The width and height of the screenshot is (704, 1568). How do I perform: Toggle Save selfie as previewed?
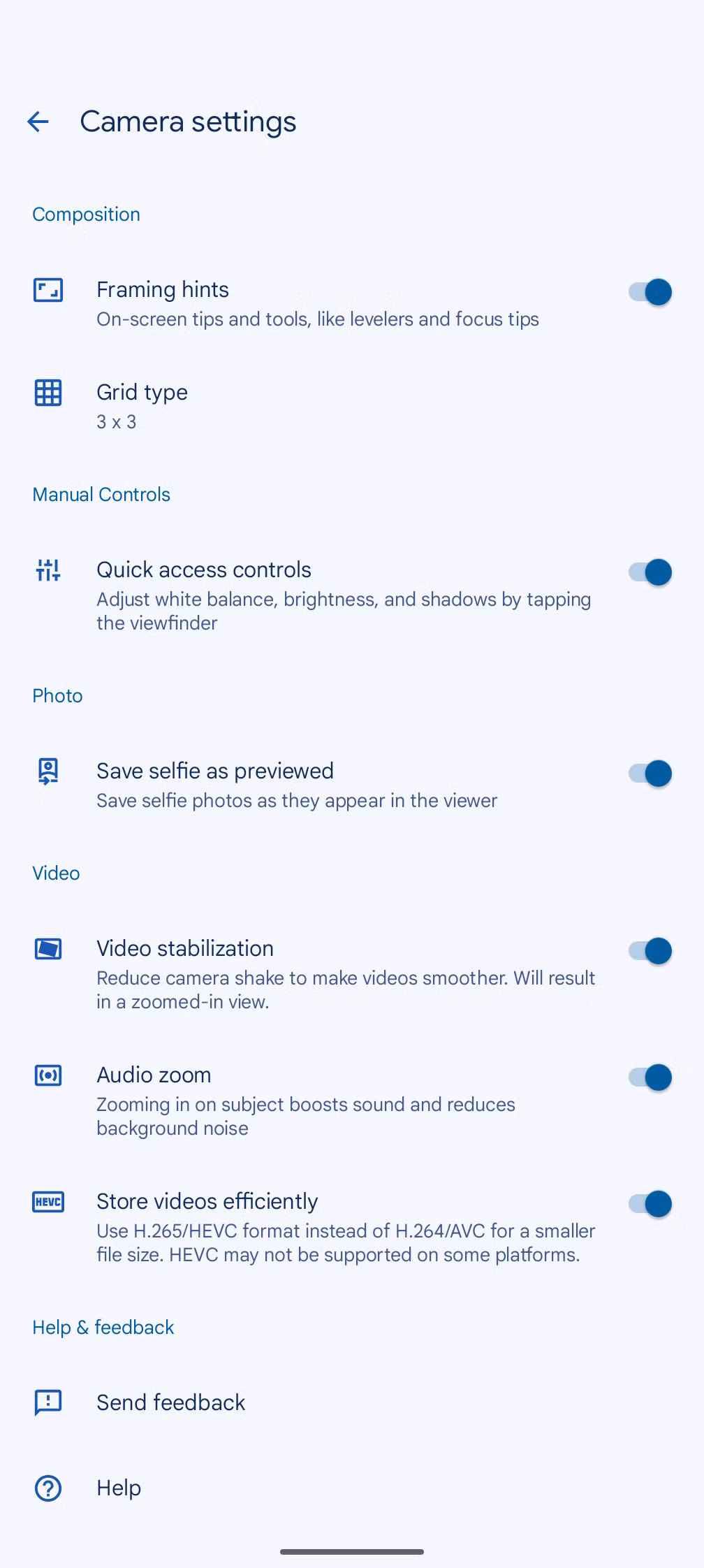coord(650,774)
